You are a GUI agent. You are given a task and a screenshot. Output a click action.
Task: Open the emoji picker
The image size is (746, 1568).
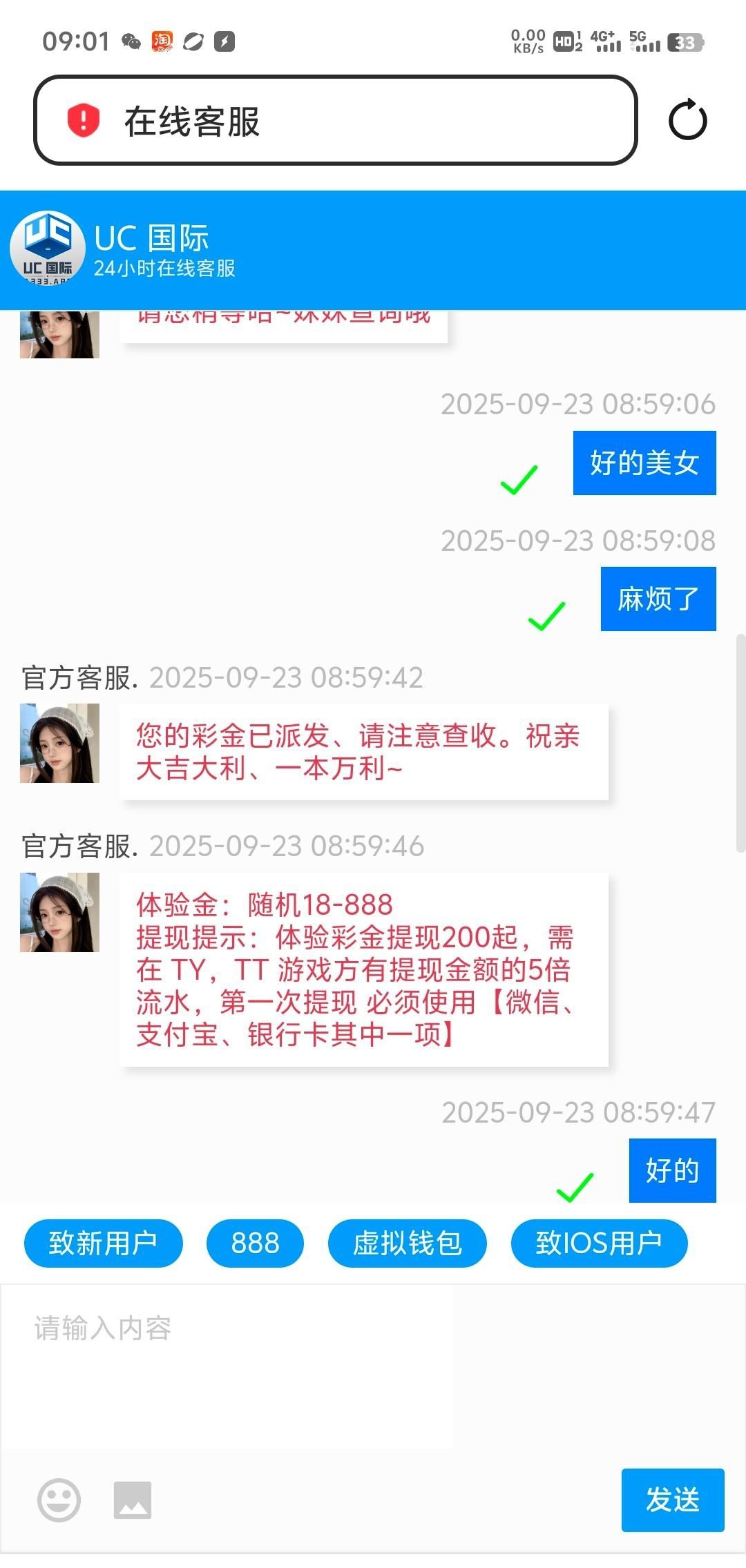coord(59,1500)
